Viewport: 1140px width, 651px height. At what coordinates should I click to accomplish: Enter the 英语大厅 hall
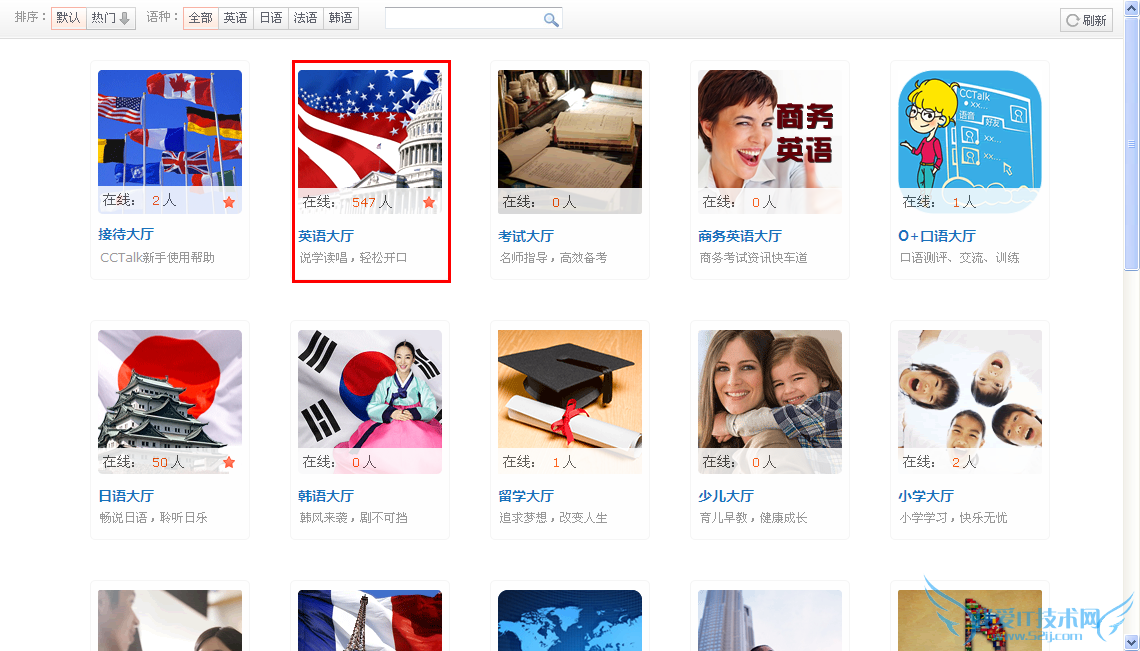pos(370,141)
